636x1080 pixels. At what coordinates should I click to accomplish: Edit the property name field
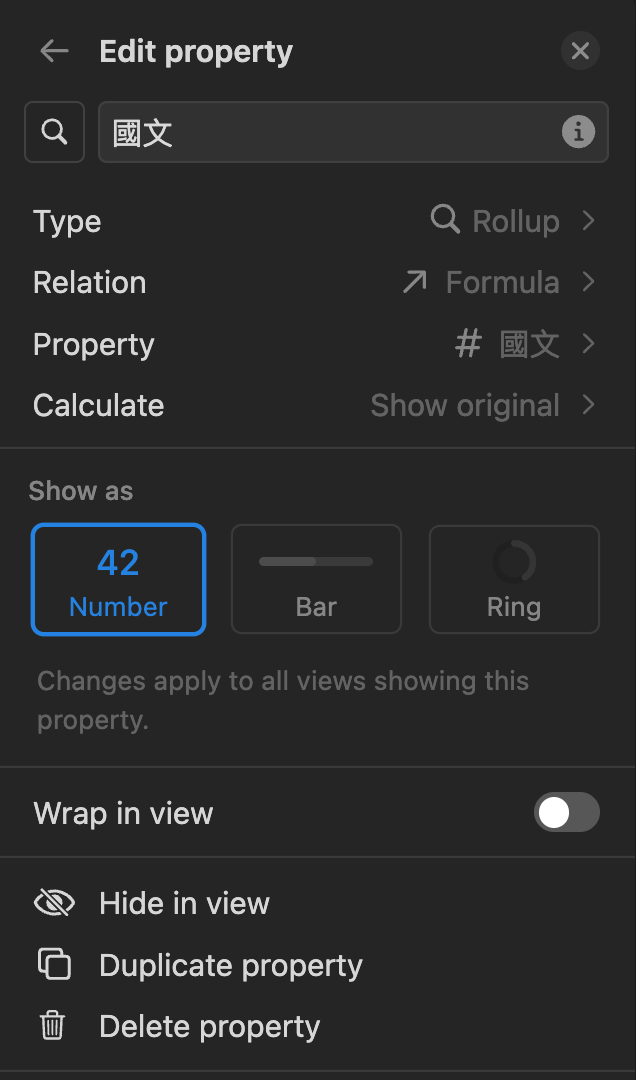point(330,132)
